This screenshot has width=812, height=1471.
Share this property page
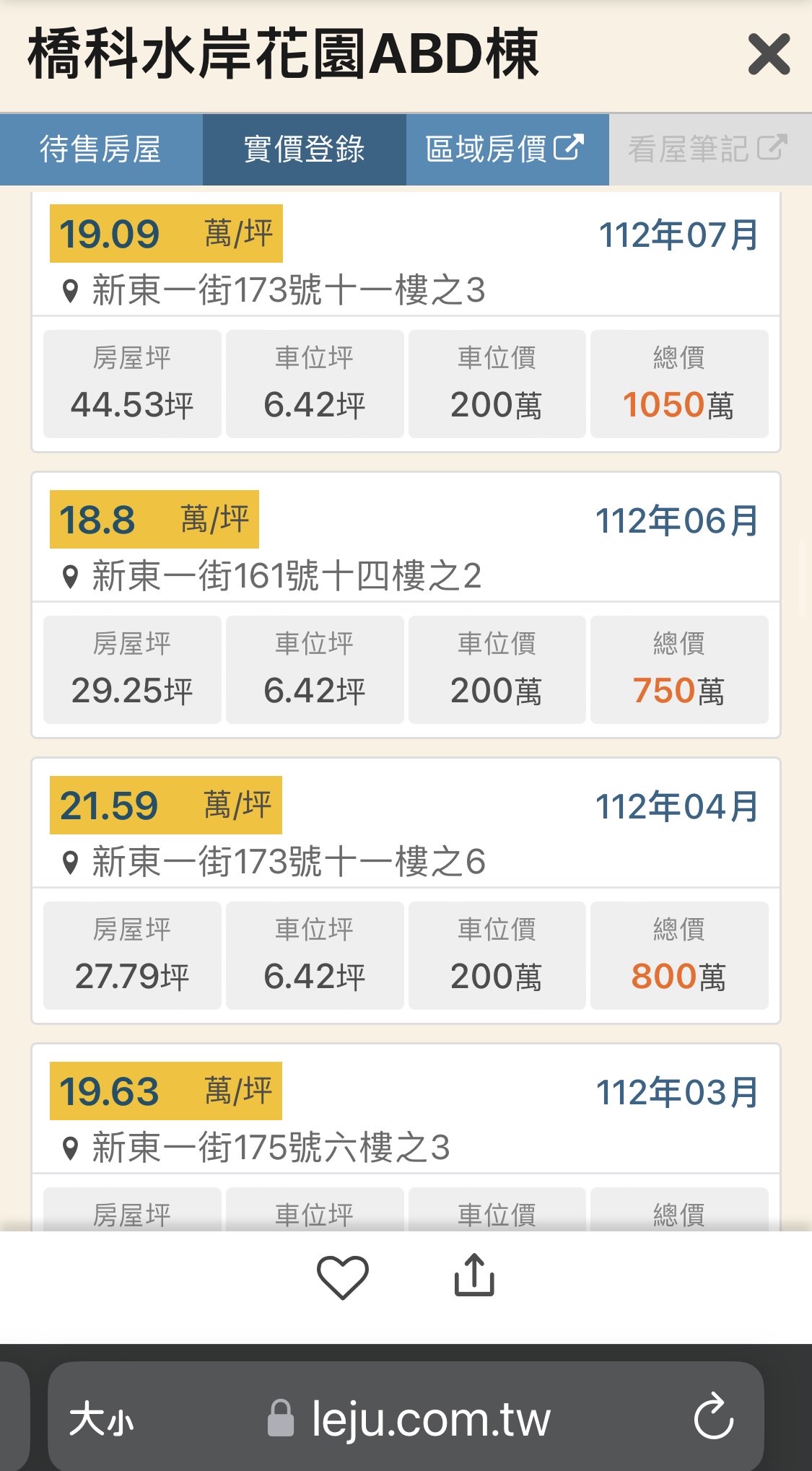pyautogui.click(x=474, y=1275)
